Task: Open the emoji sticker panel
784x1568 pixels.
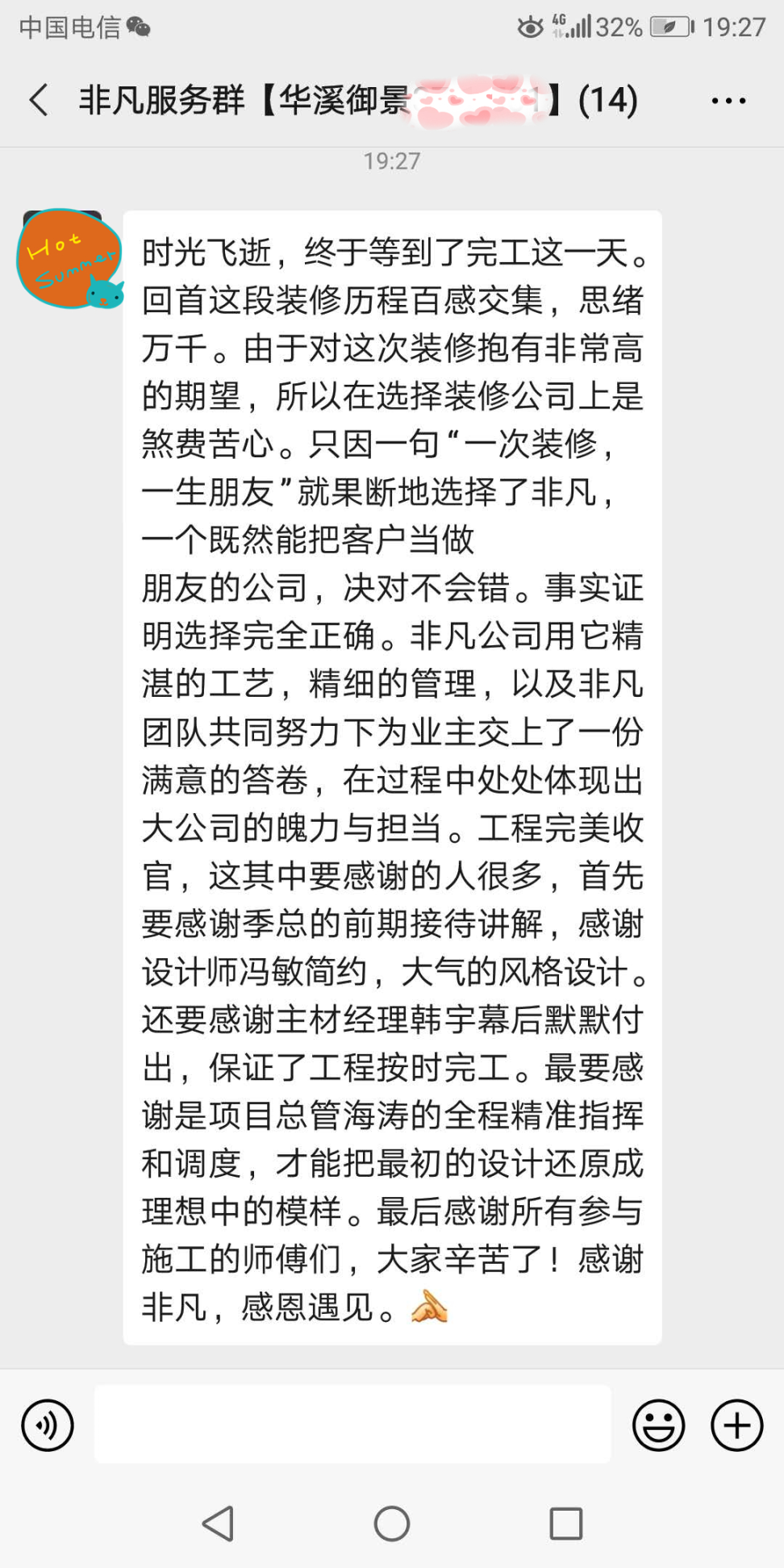Action: pos(658,1424)
